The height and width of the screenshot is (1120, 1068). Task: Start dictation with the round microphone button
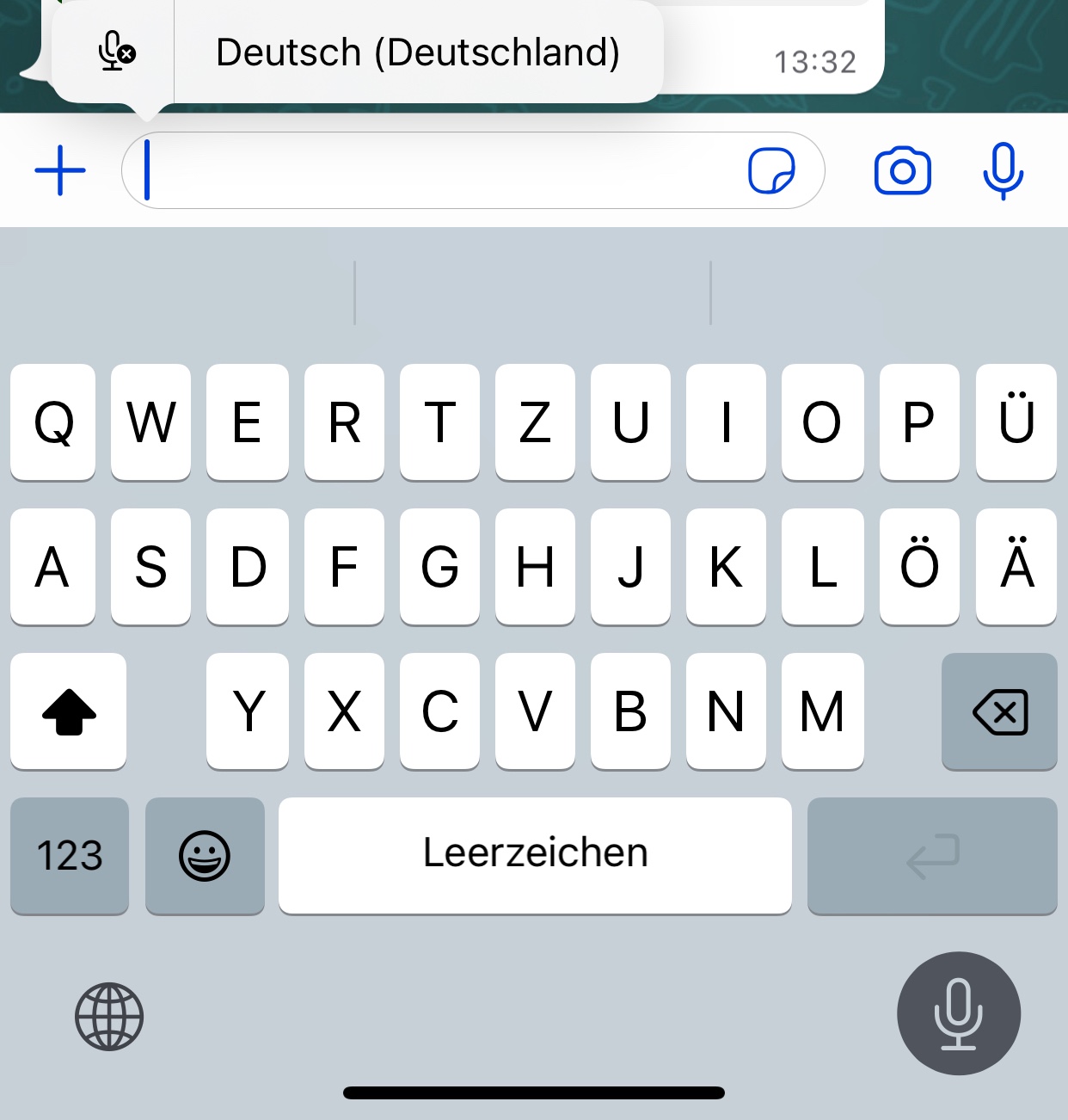coord(959,1013)
